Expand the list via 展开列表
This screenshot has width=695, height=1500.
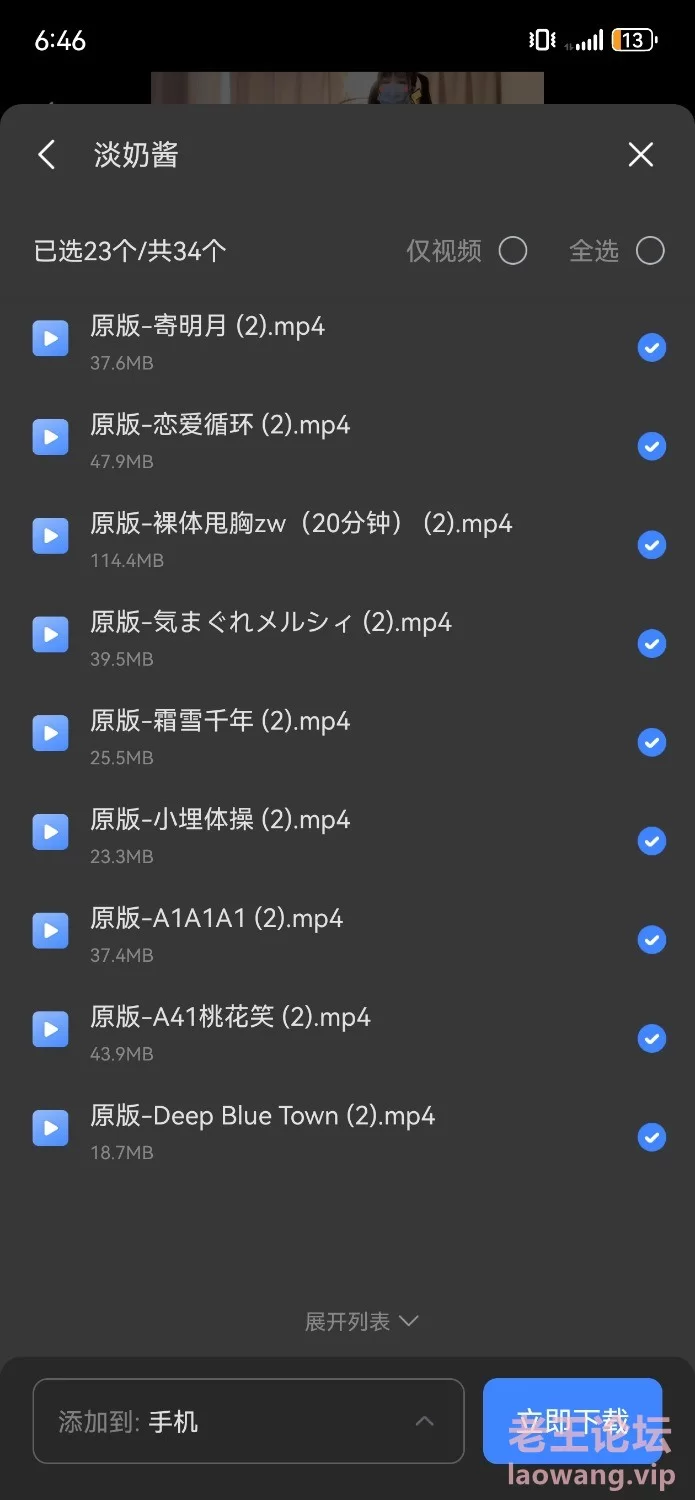(x=361, y=1321)
